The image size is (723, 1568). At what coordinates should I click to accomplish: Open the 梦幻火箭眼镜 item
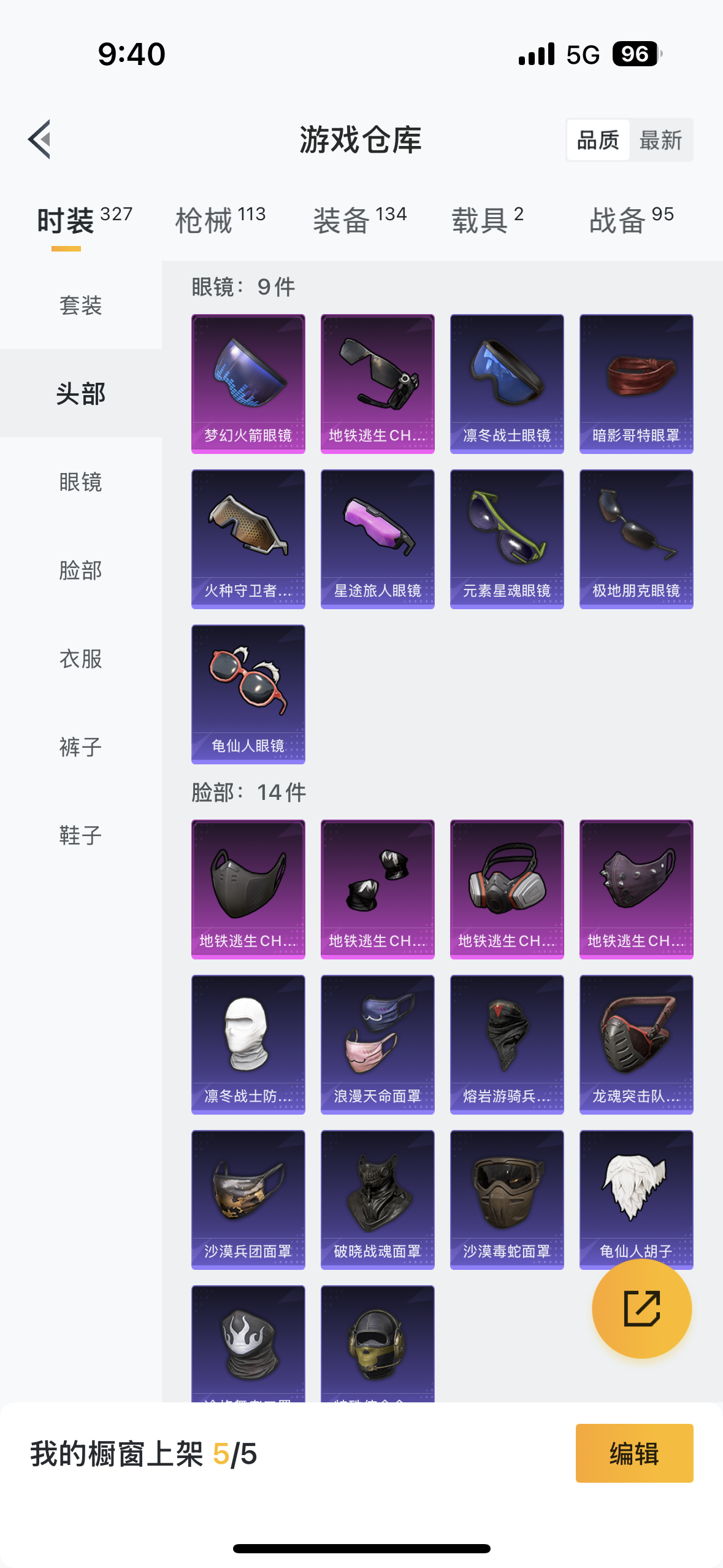(x=248, y=384)
